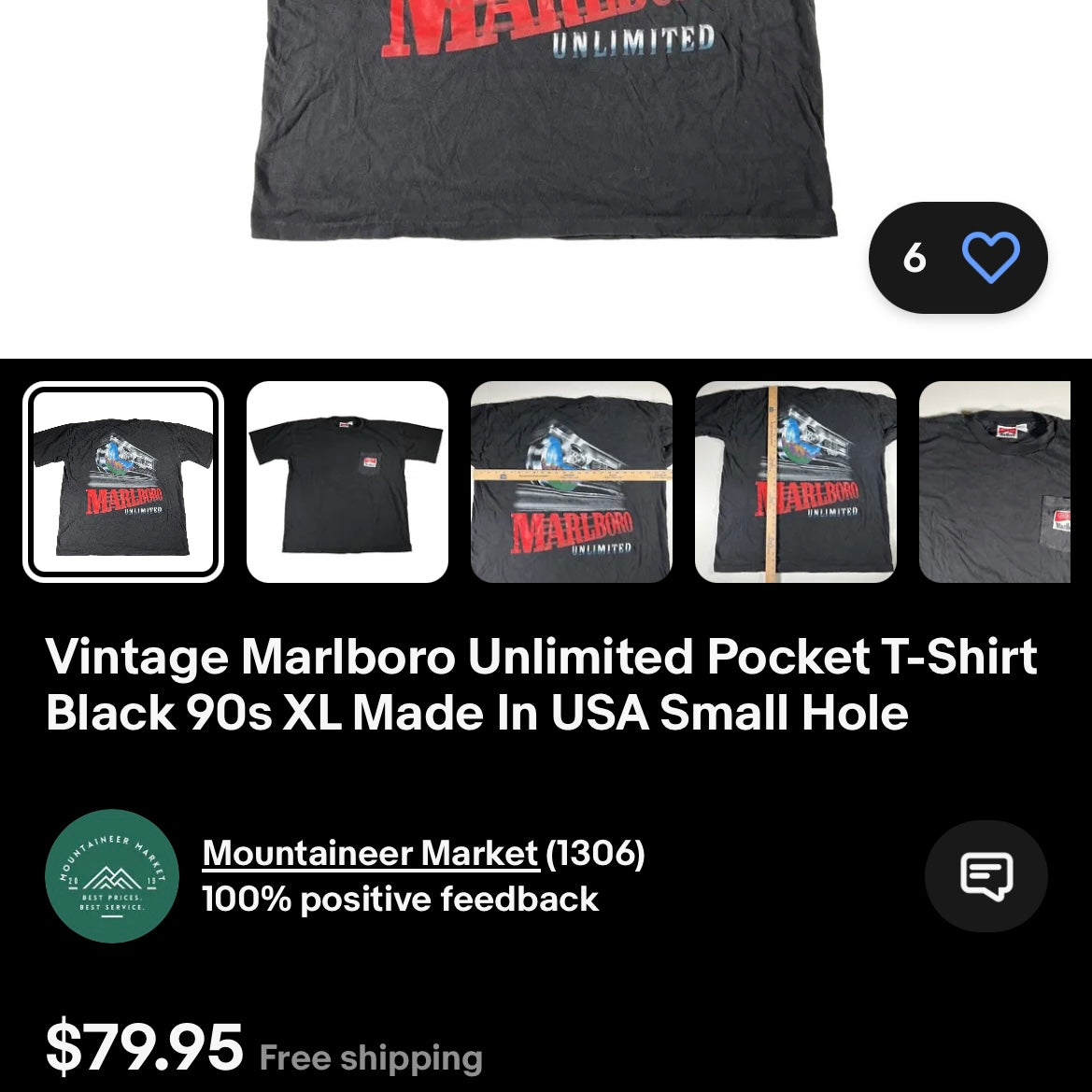Open the collar tag close-up thumbnail
The height and width of the screenshot is (1092, 1092).
click(996, 482)
